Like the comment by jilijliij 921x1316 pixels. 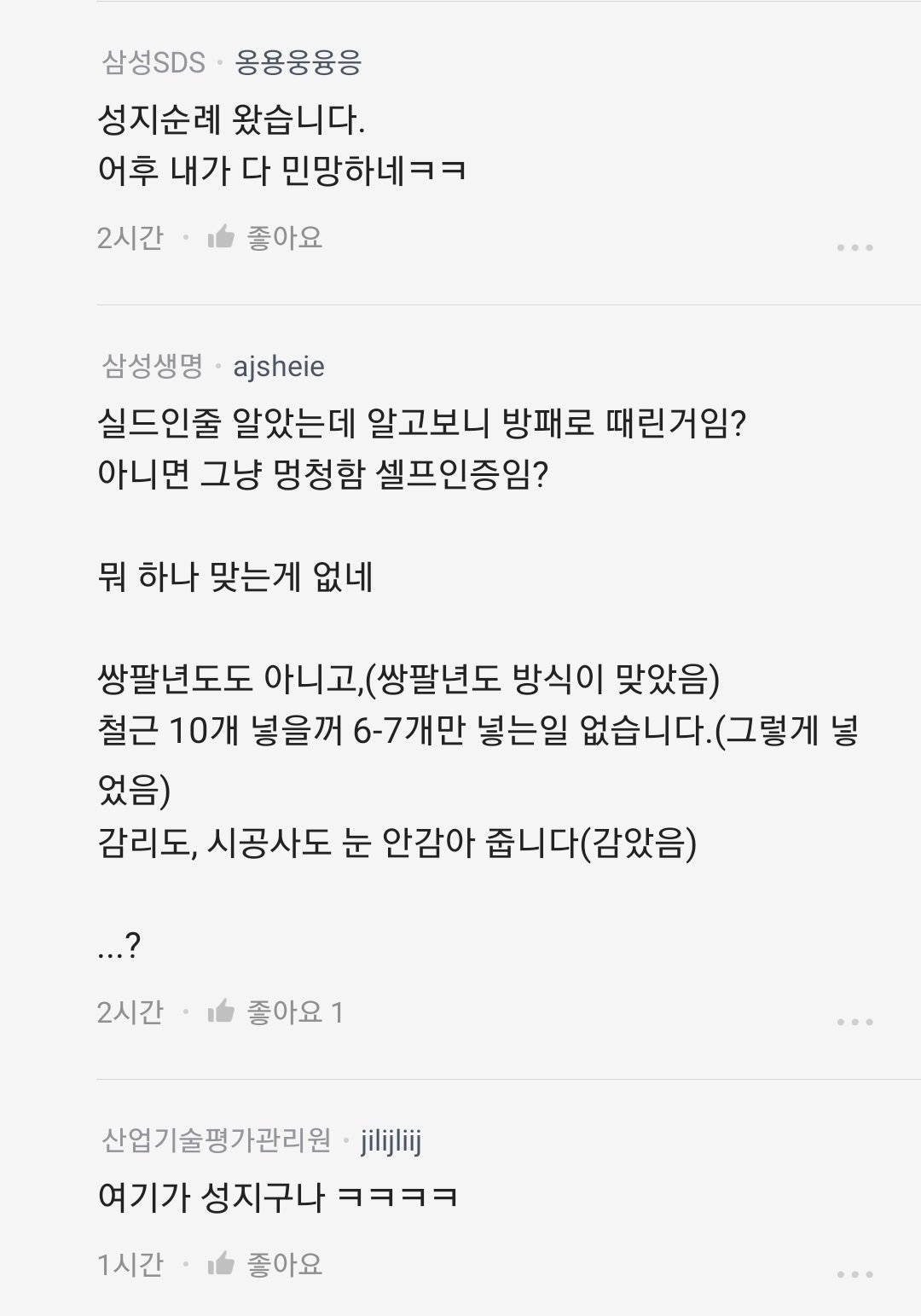click(x=265, y=1264)
